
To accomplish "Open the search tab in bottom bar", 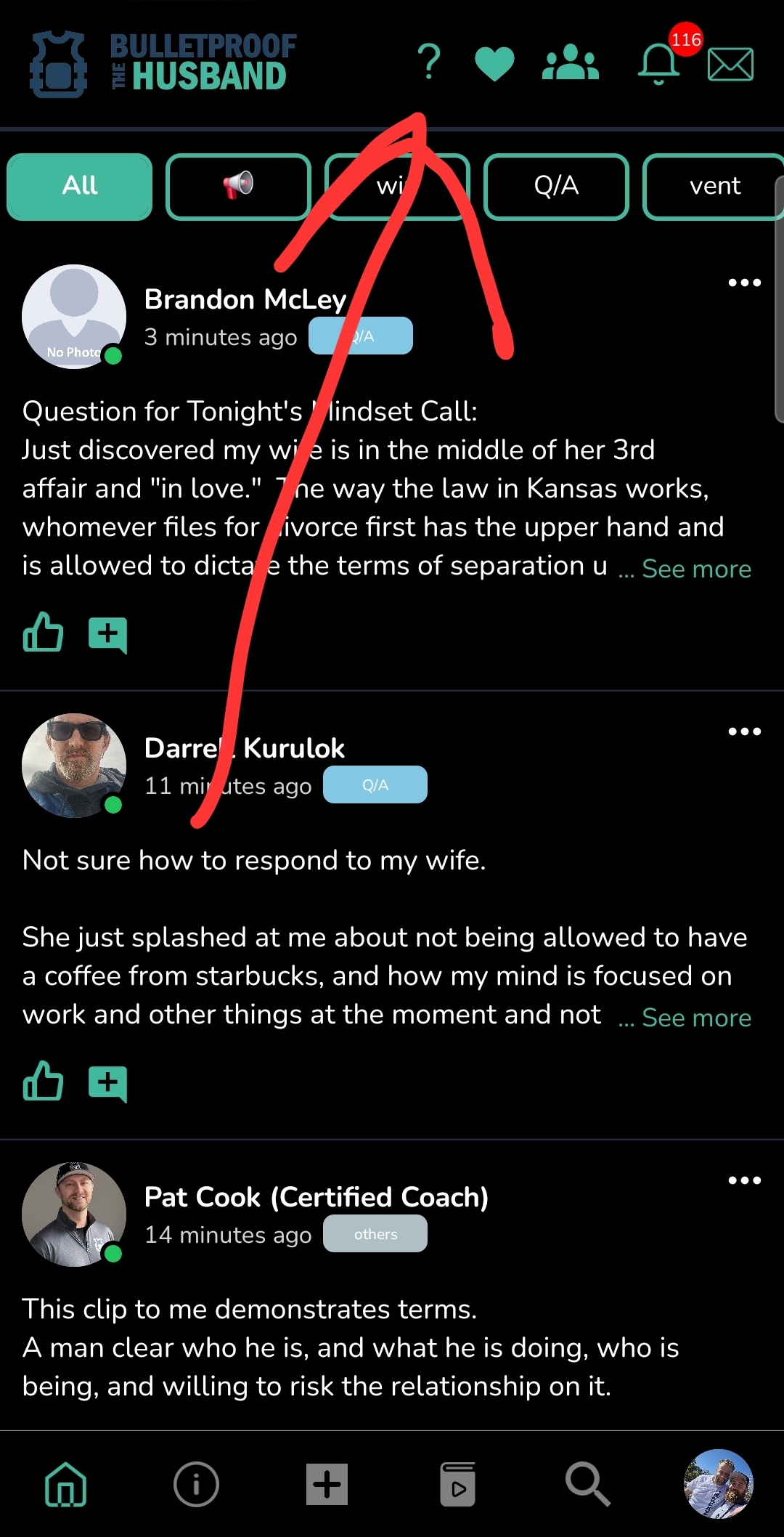I will click(x=587, y=1484).
